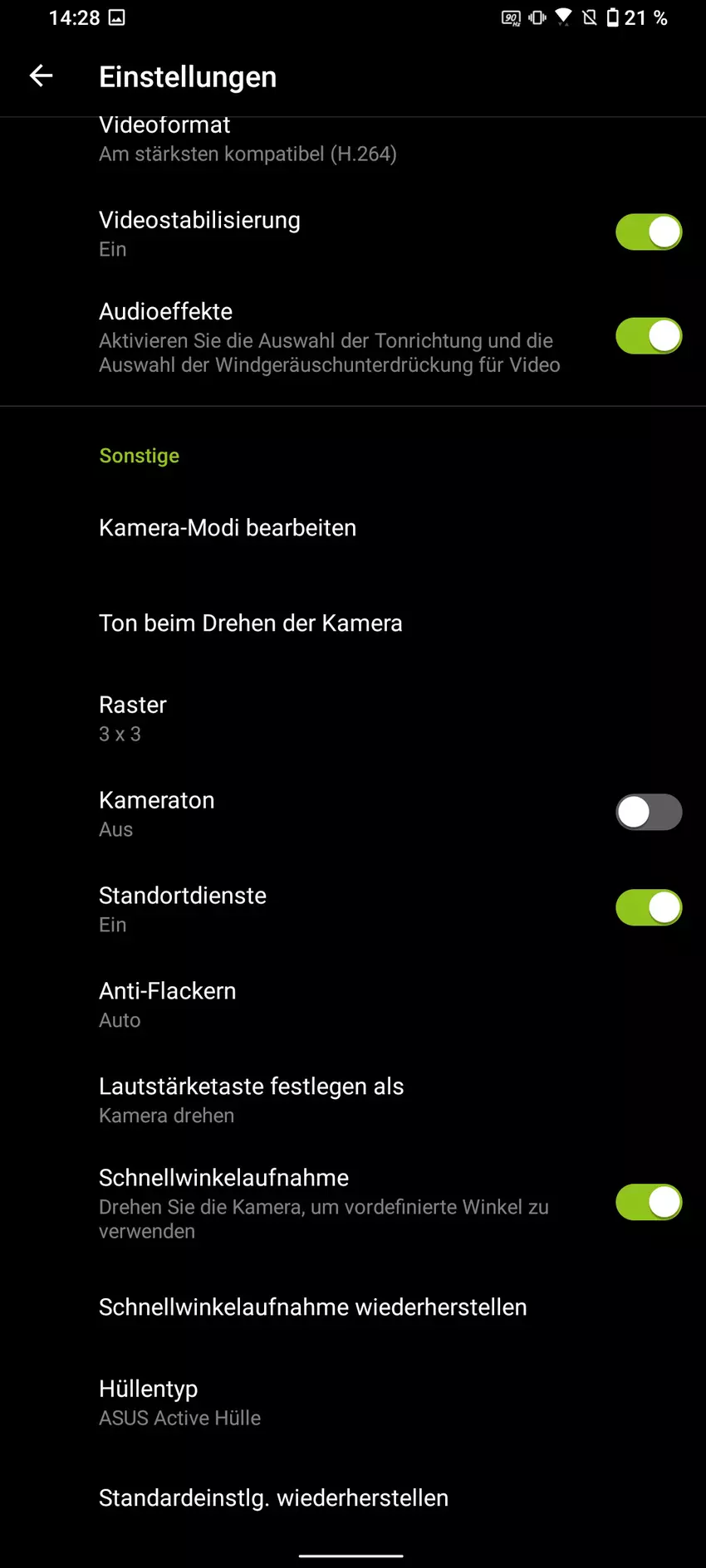
Task: Open Ton beim Drehen der Kamera
Action: 250,623
